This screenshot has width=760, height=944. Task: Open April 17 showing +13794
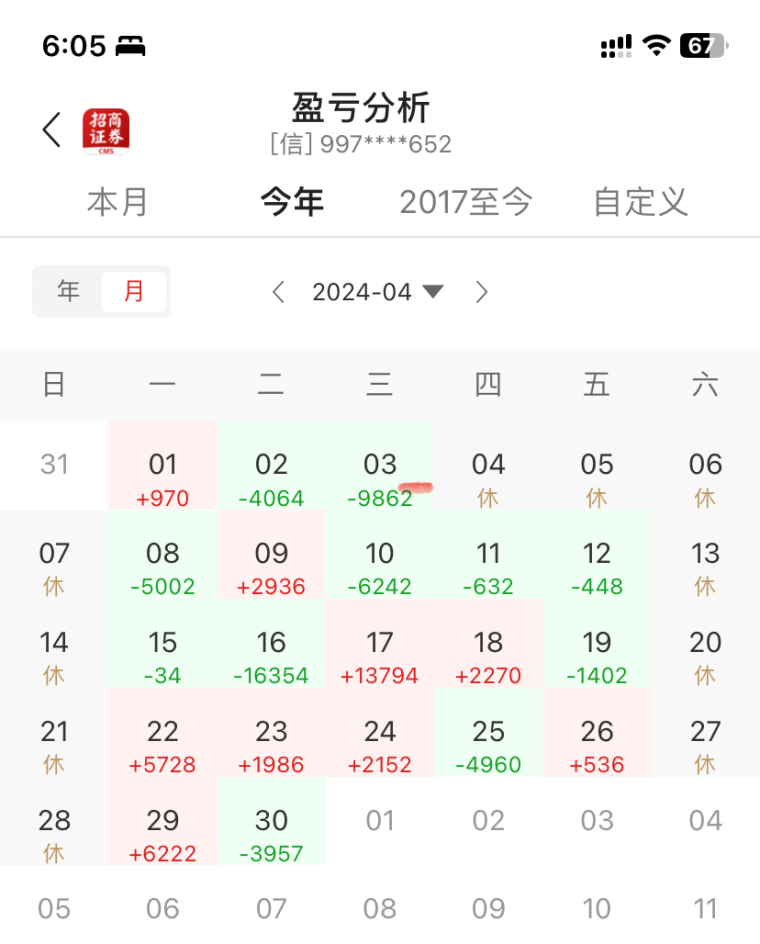[380, 656]
